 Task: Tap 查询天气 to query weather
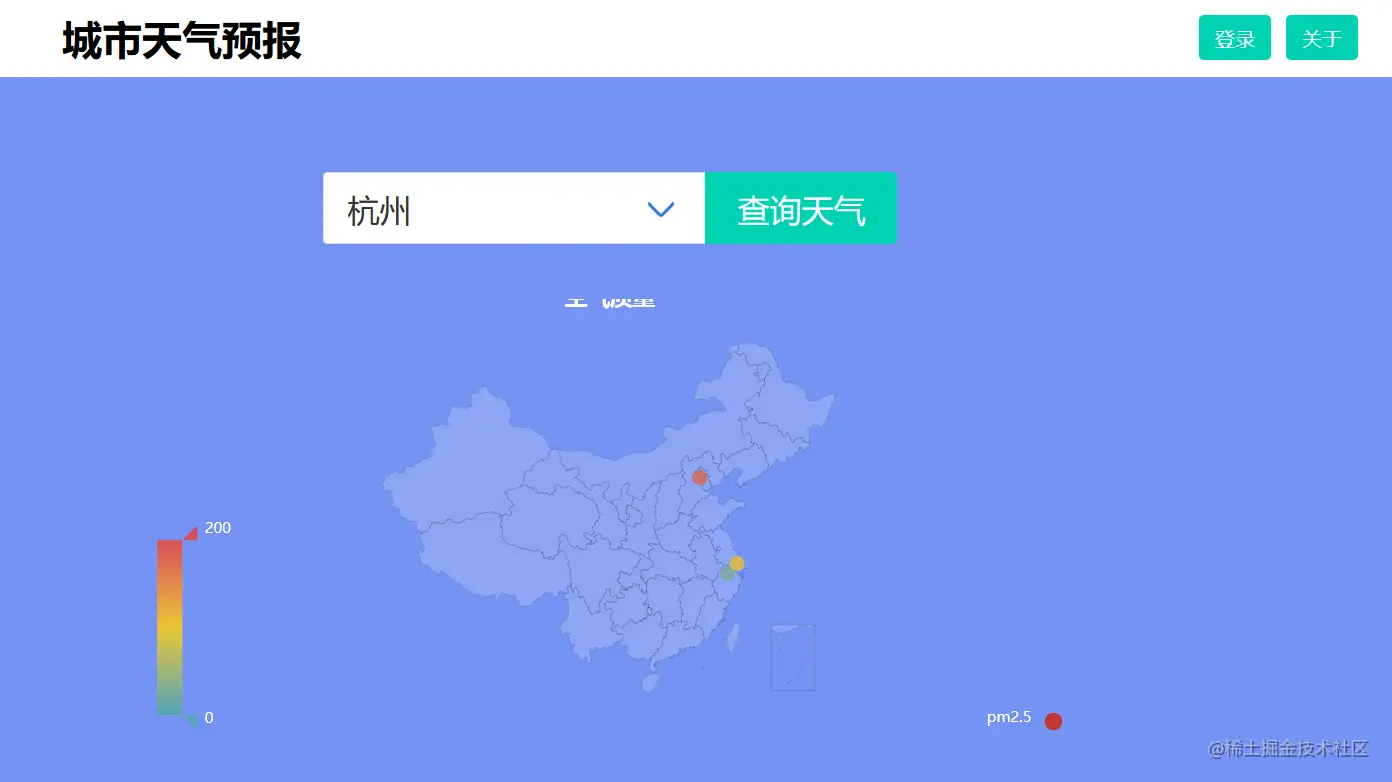pos(800,208)
